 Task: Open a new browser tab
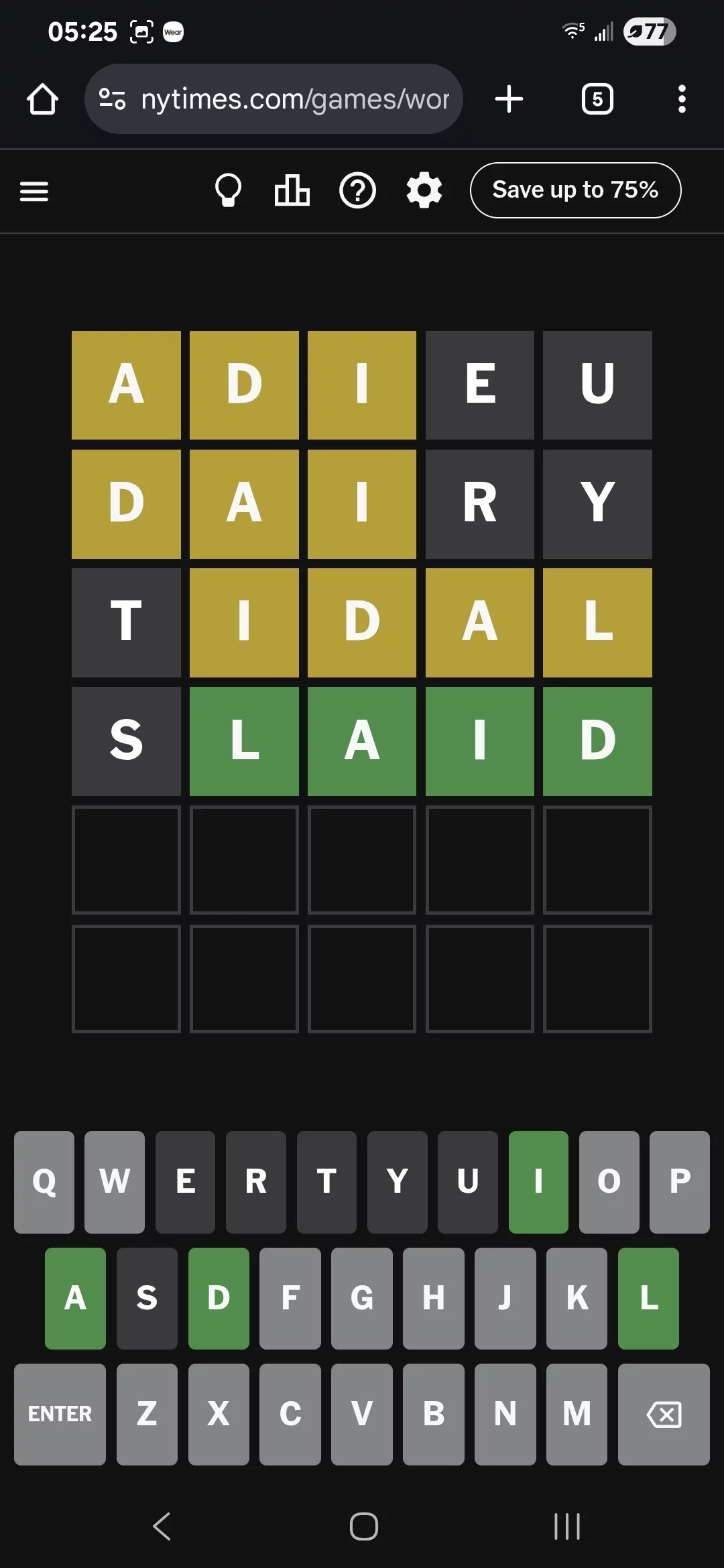tap(509, 99)
